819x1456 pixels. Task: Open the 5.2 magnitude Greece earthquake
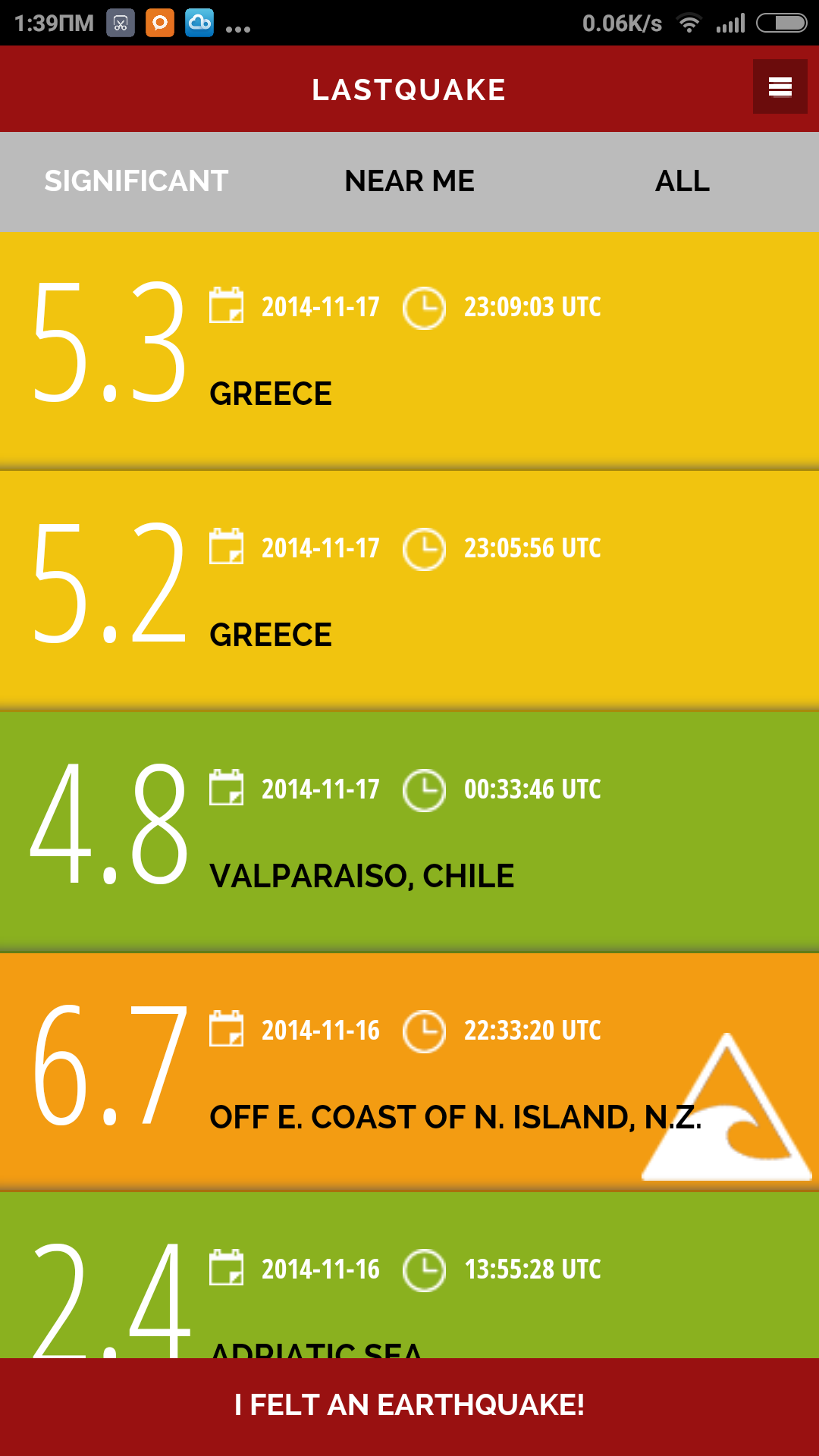[x=409, y=591]
